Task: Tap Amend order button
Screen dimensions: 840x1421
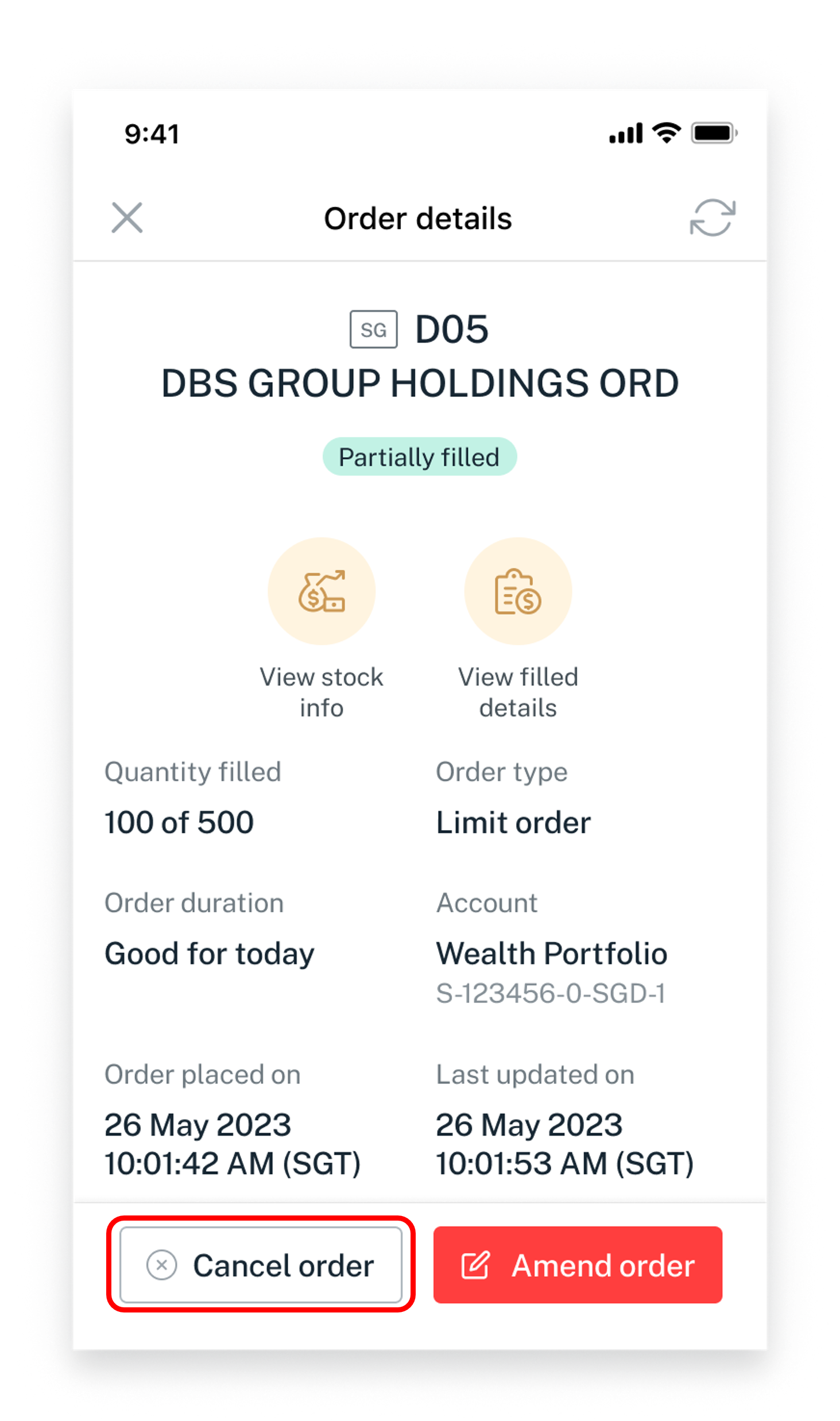Action: pos(578,1265)
